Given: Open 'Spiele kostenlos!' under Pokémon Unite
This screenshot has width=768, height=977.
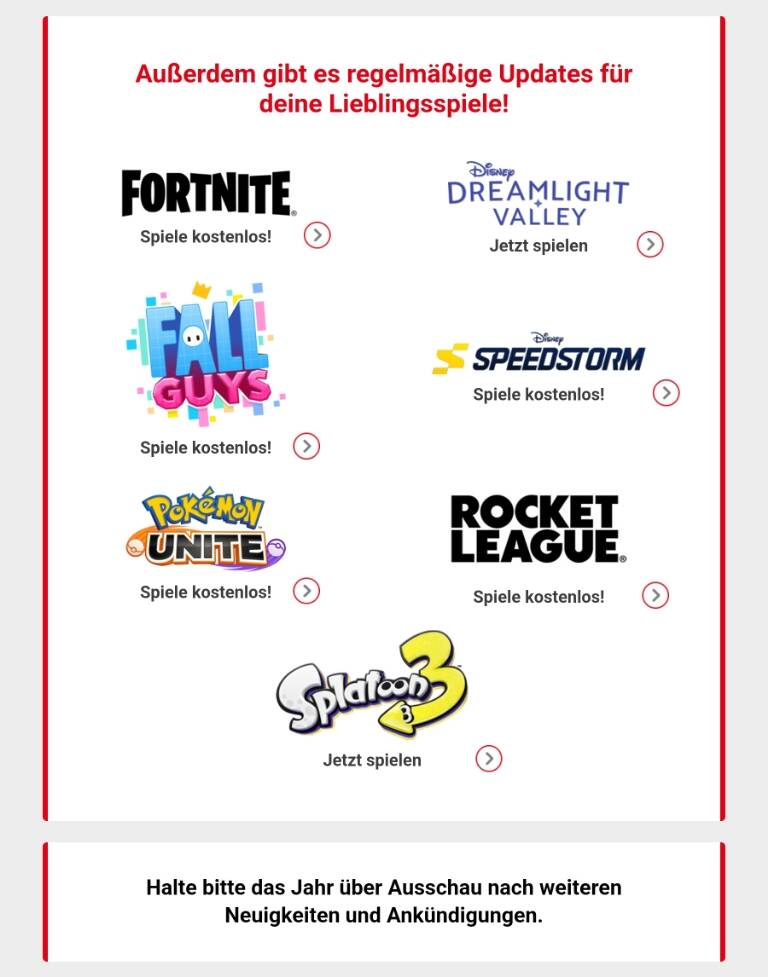Looking at the screenshot, I should pos(206,592).
